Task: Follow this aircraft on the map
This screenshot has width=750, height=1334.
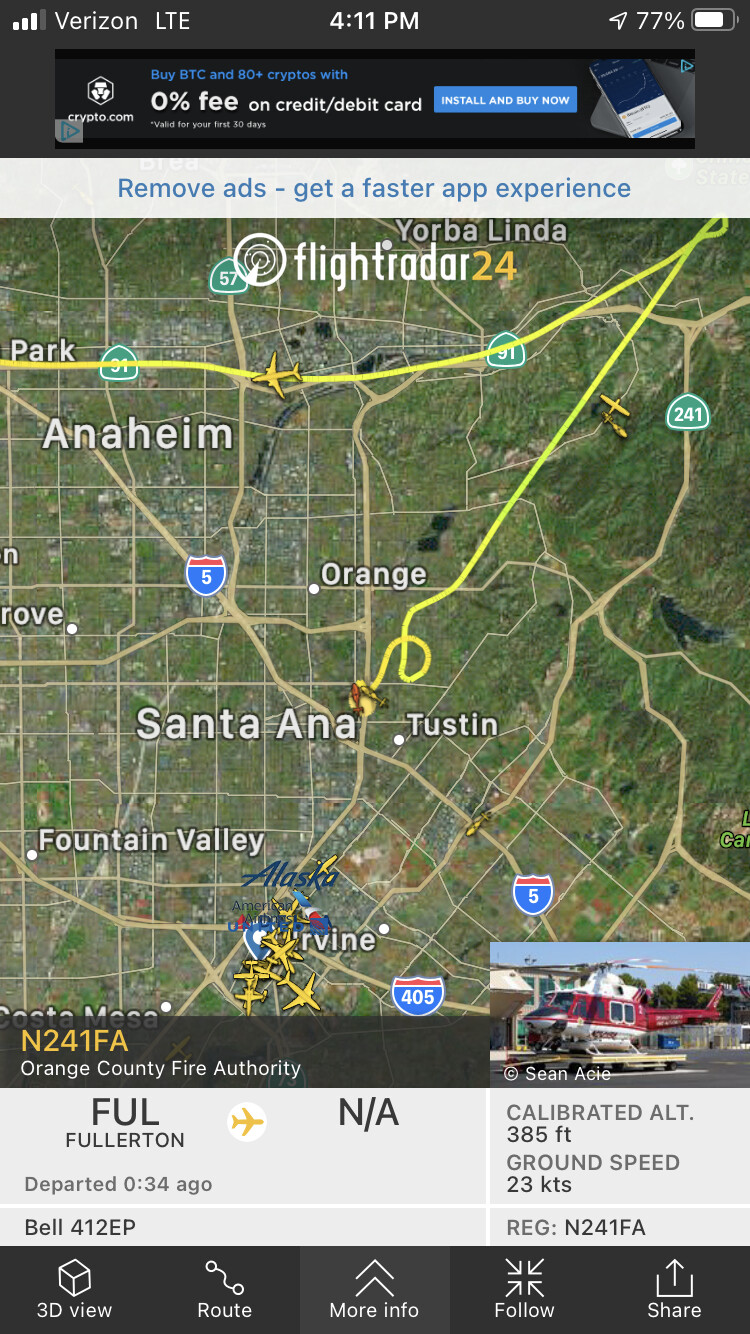Action: click(x=524, y=1290)
